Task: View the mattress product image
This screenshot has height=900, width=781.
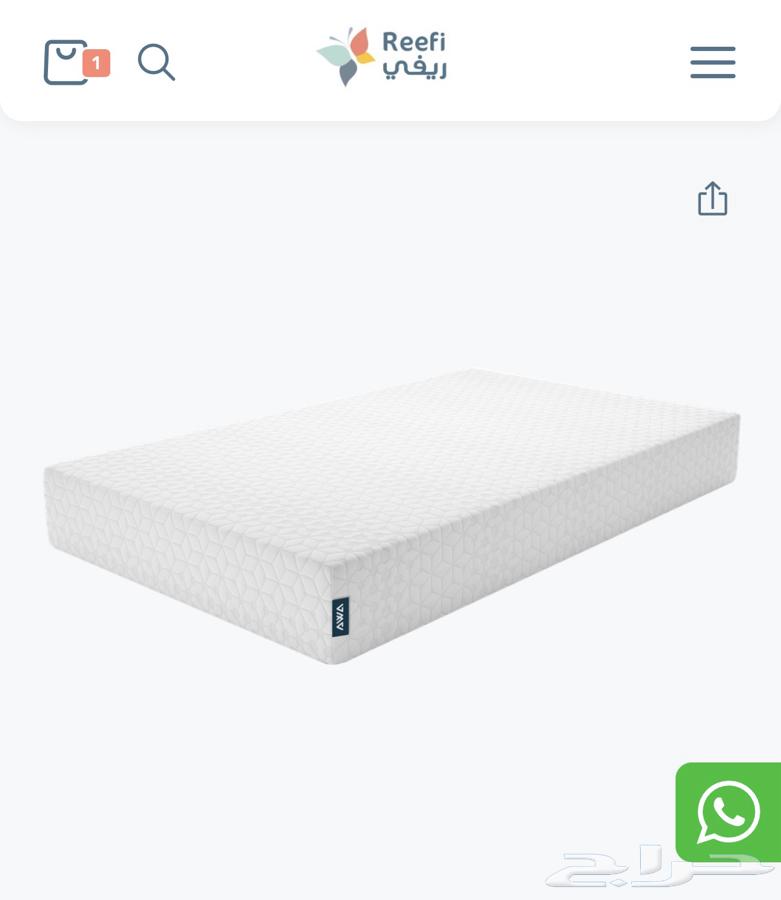Action: tap(390, 515)
